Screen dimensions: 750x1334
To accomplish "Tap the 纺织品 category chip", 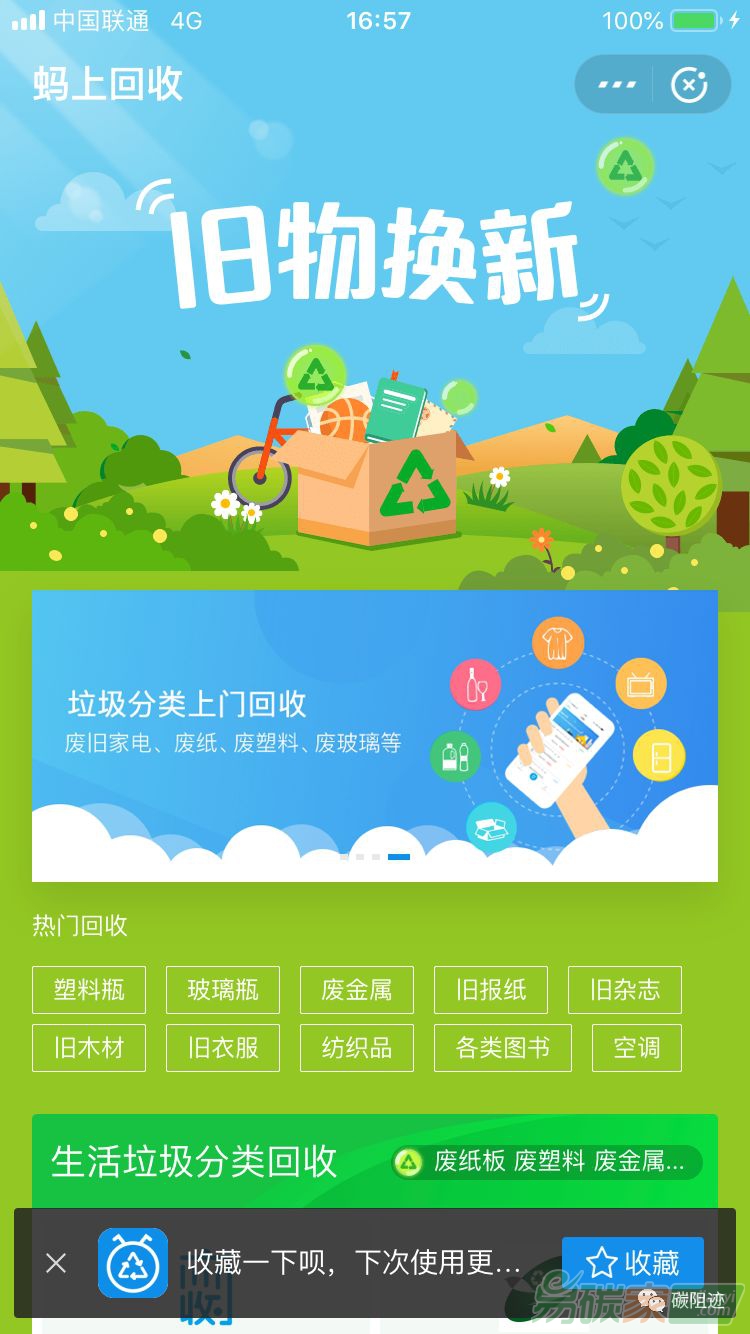I will pos(357,1048).
